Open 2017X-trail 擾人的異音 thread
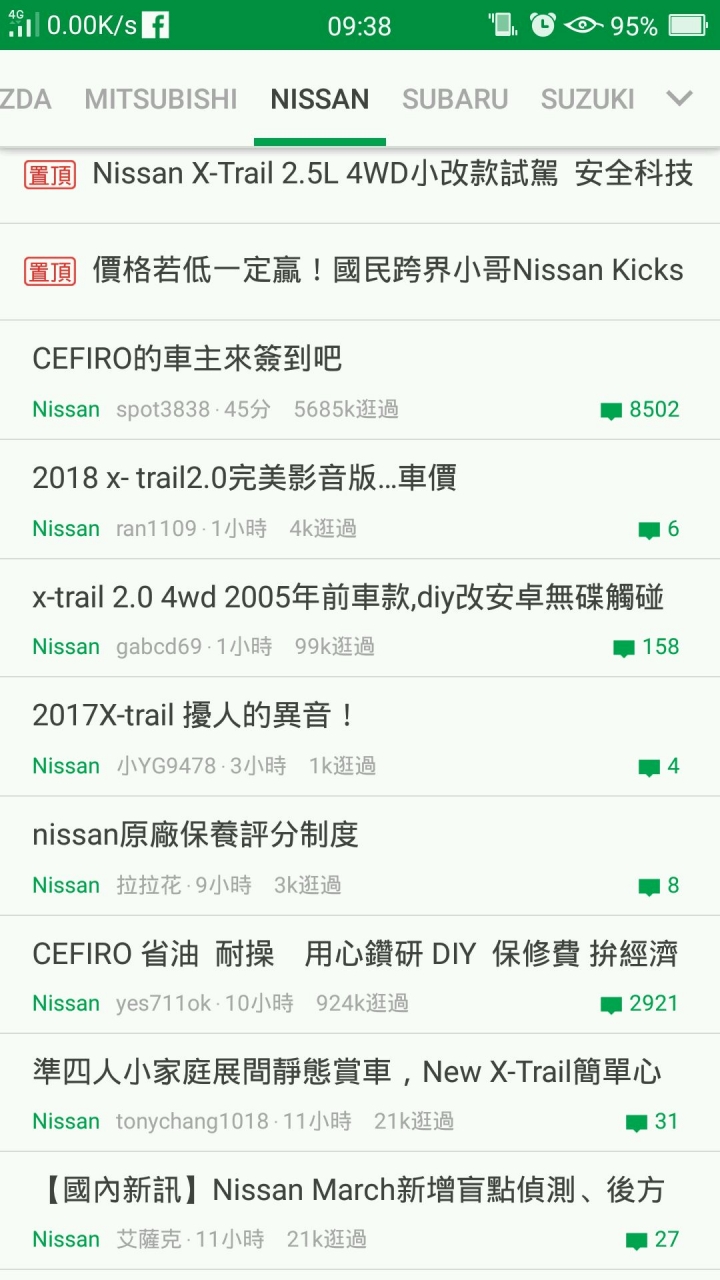This screenshot has height=1280, width=720. pos(360,737)
